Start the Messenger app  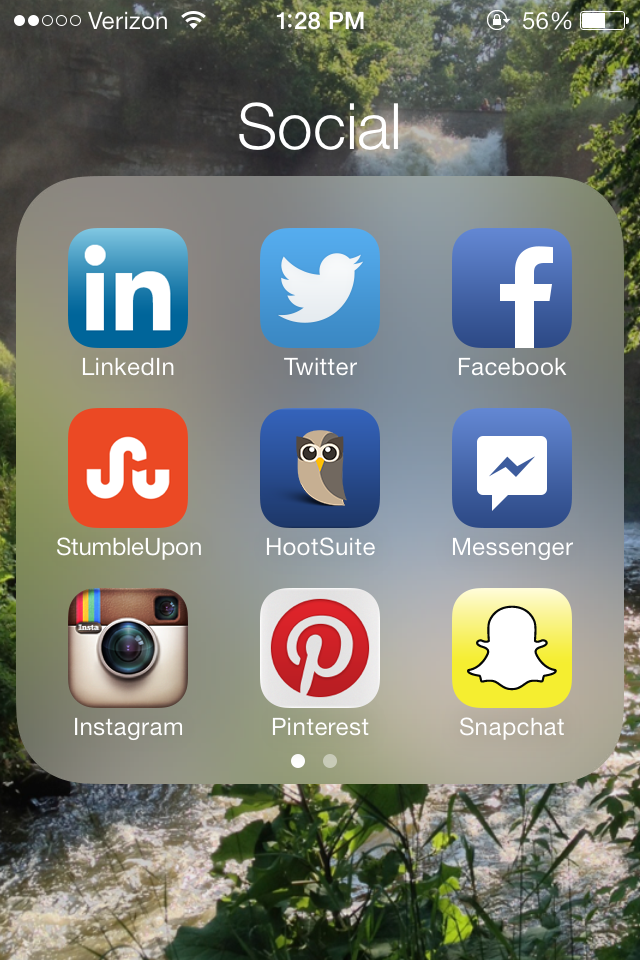[x=512, y=468]
